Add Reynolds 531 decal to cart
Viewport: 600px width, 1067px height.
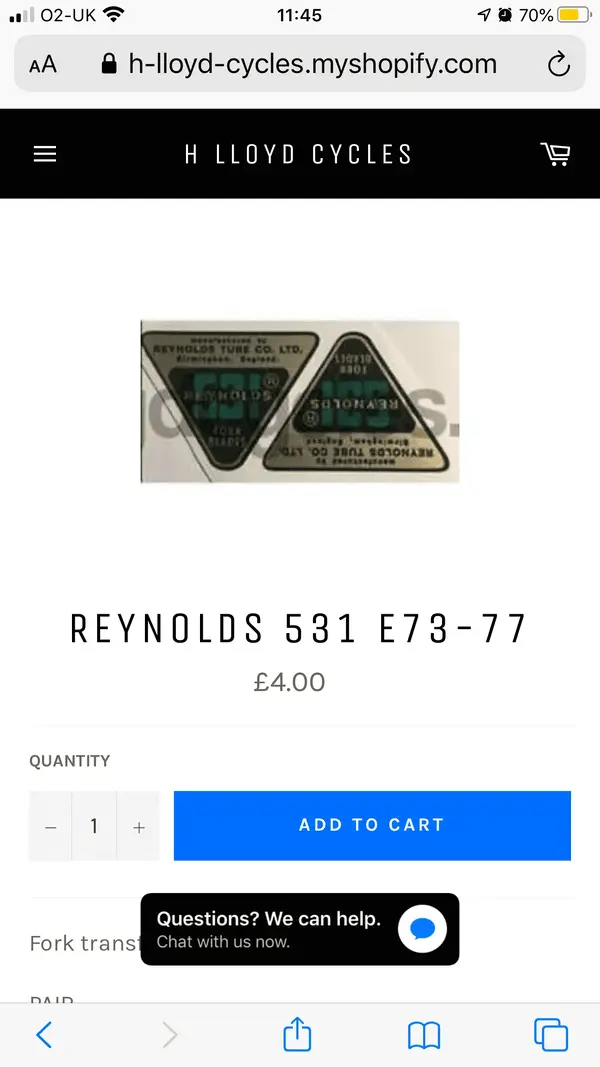click(372, 825)
